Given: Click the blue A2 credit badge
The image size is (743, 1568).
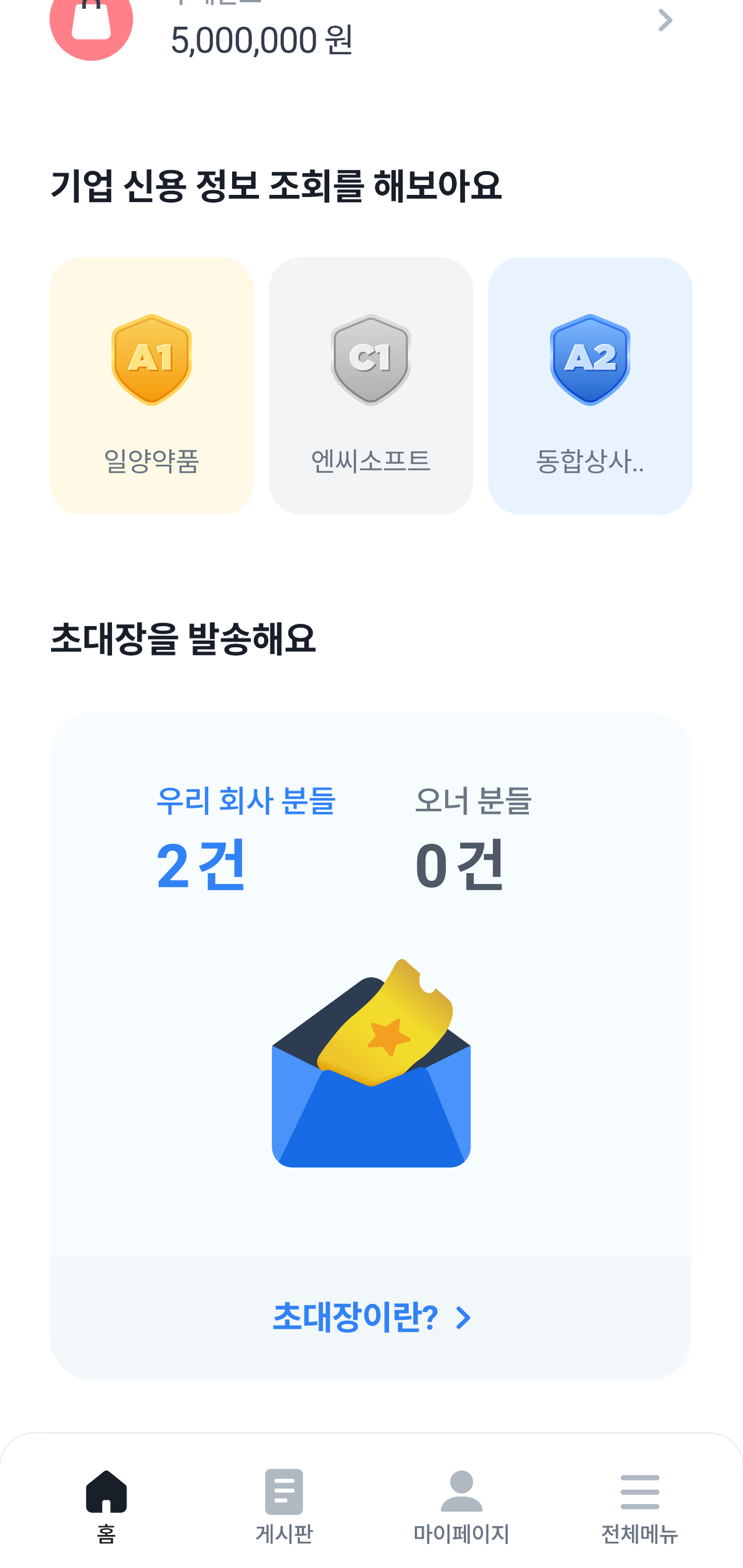Looking at the screenshot, I should 590,359.
